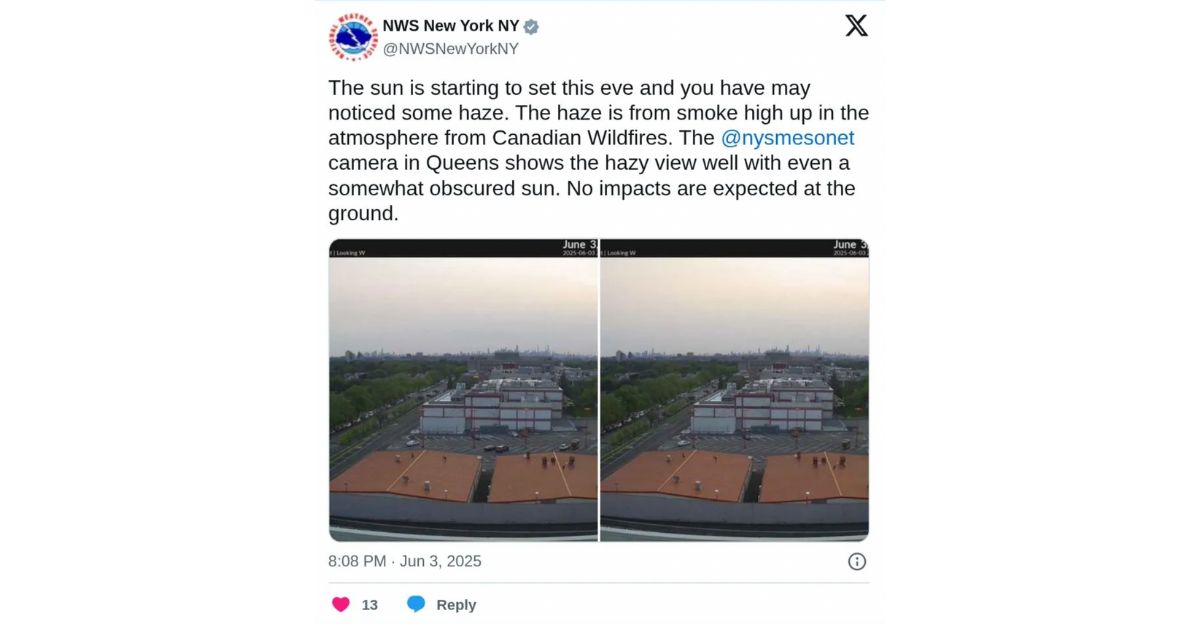1200x624 pixels.
Task: Open the @NWSNewYorkNY handle
Action: (x=450, y=49)
